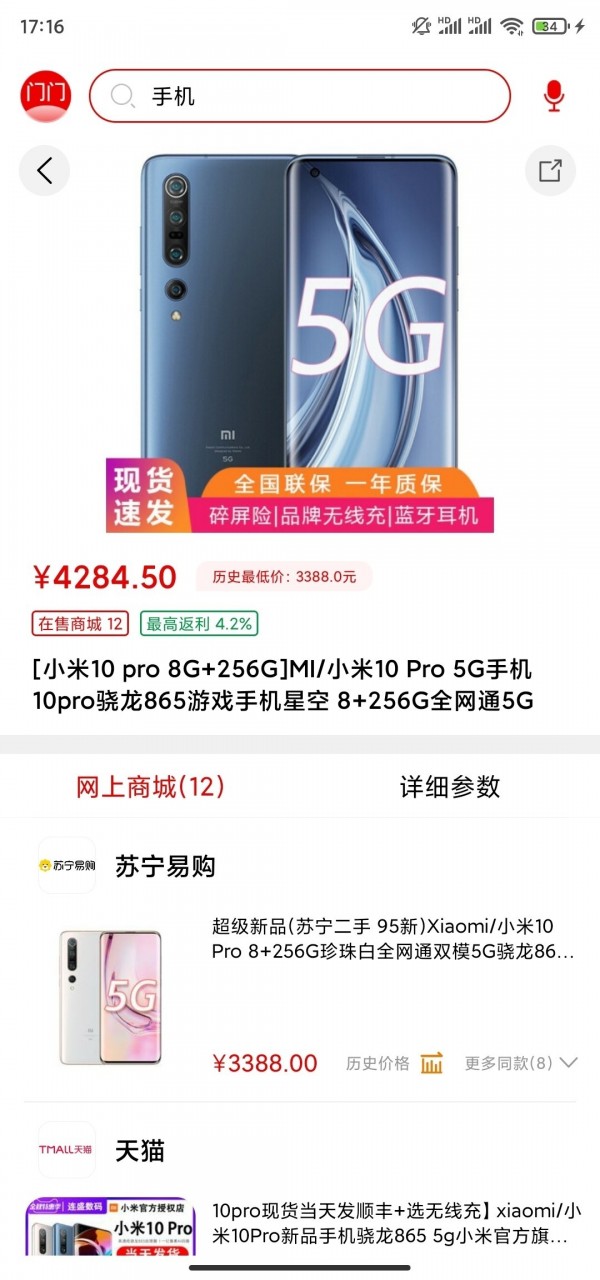Open the 苏宁易购 listing for Xiaomi 10 Pro
The height and width of the screenshot is (1280, 600).
(392, 939)
